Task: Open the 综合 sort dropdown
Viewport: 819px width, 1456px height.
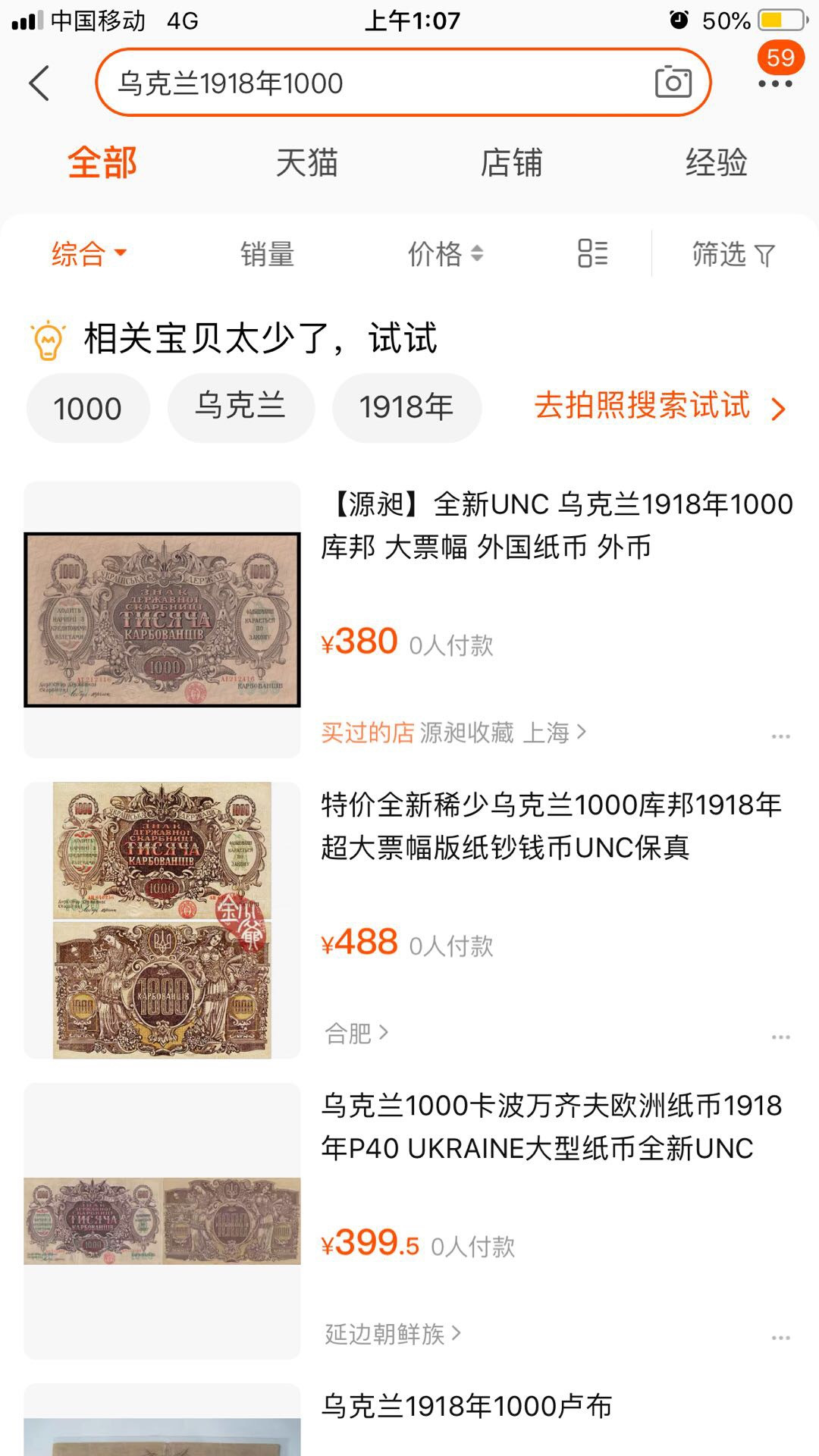Action: click(x=87, y=254)
